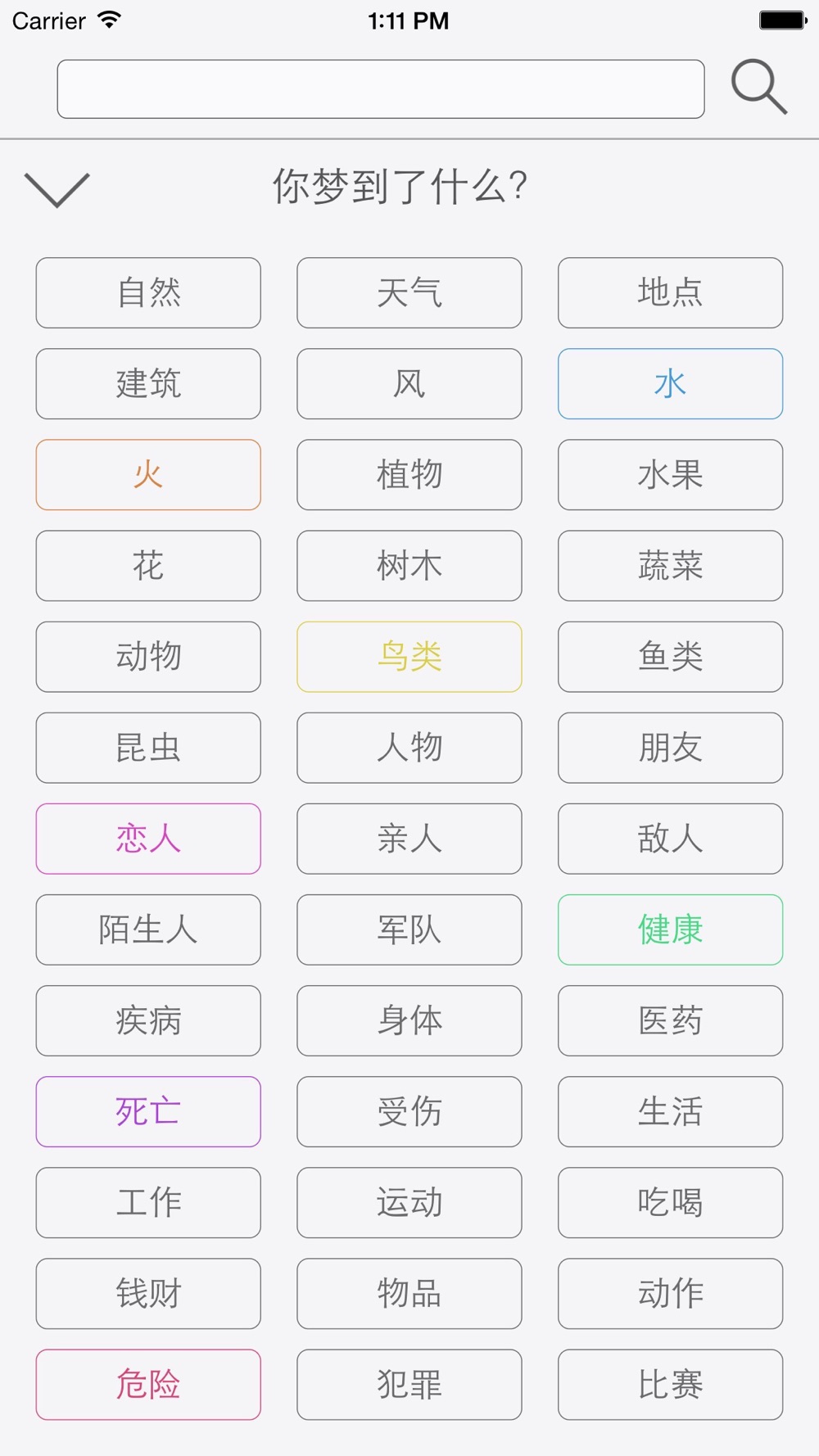Select the 火 category
Viewport: 819px width, 1456px height.
coord(148,475)
